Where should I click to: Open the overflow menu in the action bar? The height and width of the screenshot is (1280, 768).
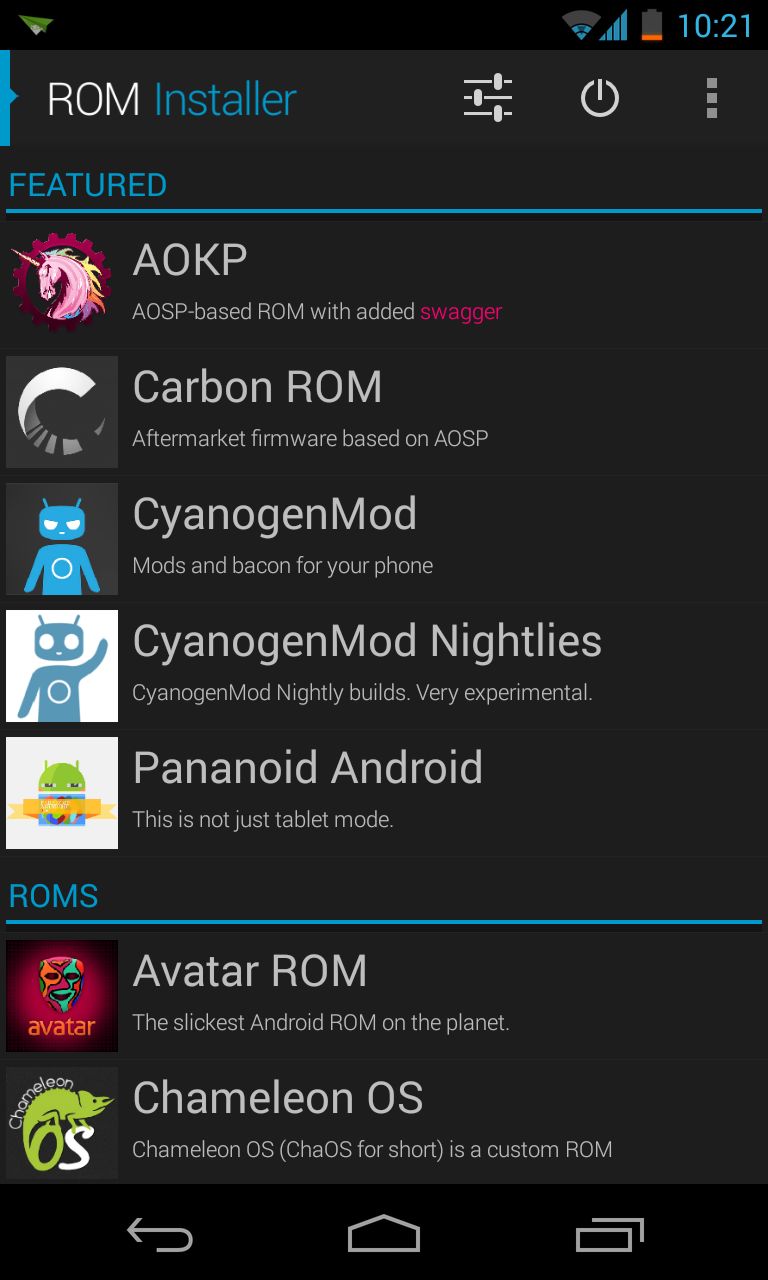712,97
